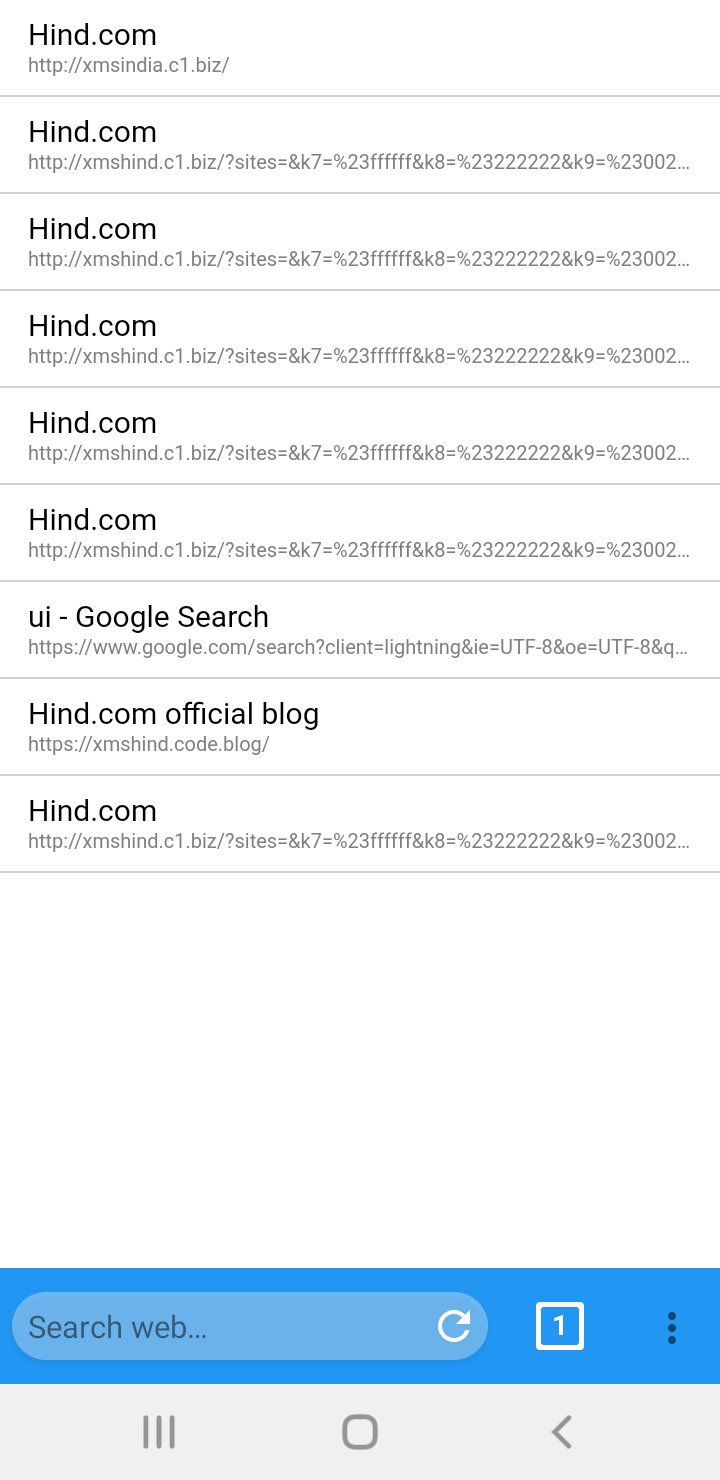Reload the page with the refresh icon
Image resolution: width=720 pixels, height=1480 pixels.
454,1327
